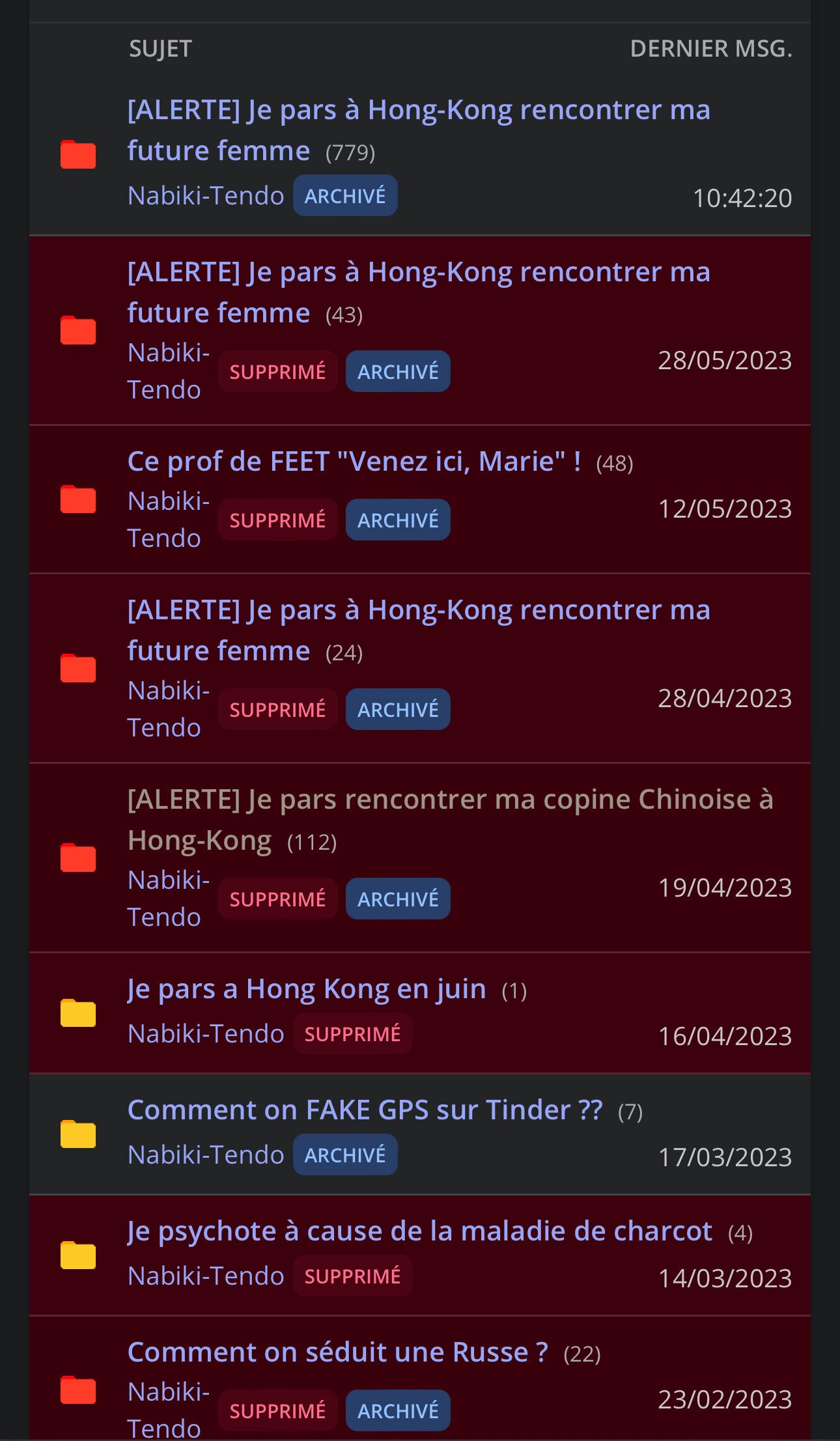Open 'Je psychote à cause de la maladie de charcot'
Screen dimensions: 840x1441
click(x=419, y=1231)
